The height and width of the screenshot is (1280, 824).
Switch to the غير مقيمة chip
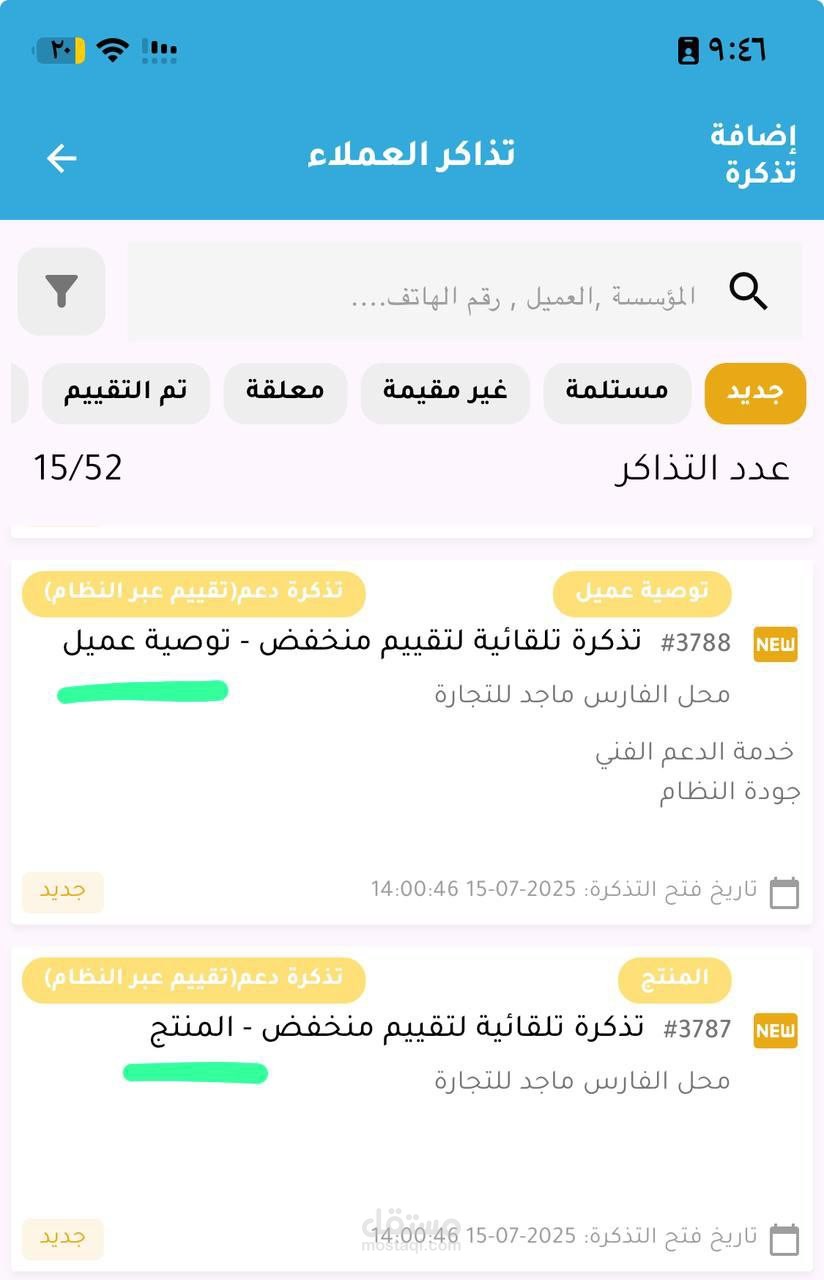[445, 393]
